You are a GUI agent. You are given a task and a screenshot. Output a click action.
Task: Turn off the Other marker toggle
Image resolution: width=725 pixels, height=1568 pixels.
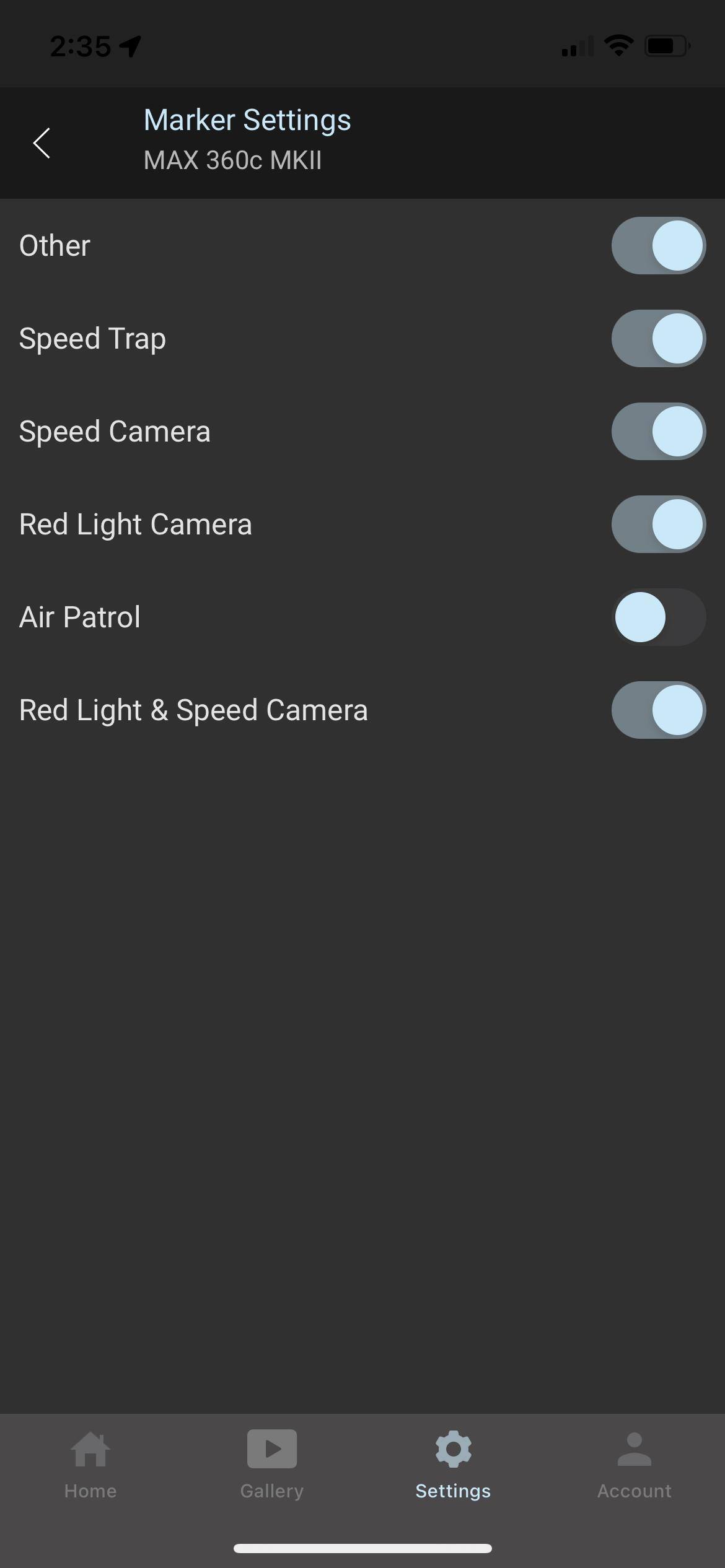click(x=658, y=246)
